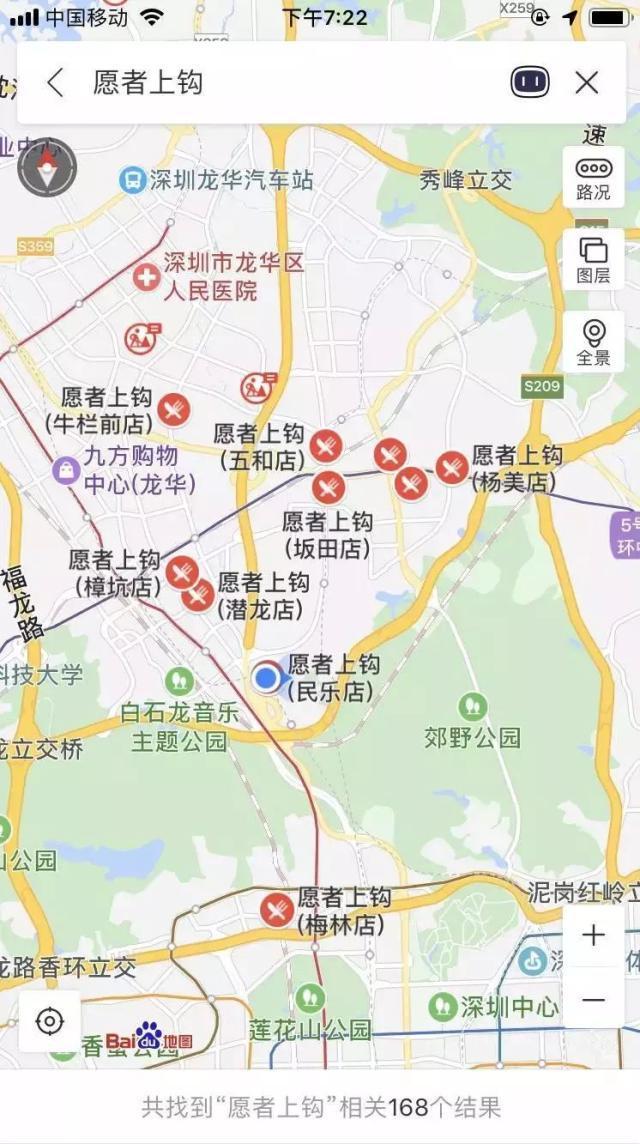Select the 愿者上钩 (潜龙店) marker
Image resolution: width=640 pixels, height=1144 pixels.
click(199, 595)
